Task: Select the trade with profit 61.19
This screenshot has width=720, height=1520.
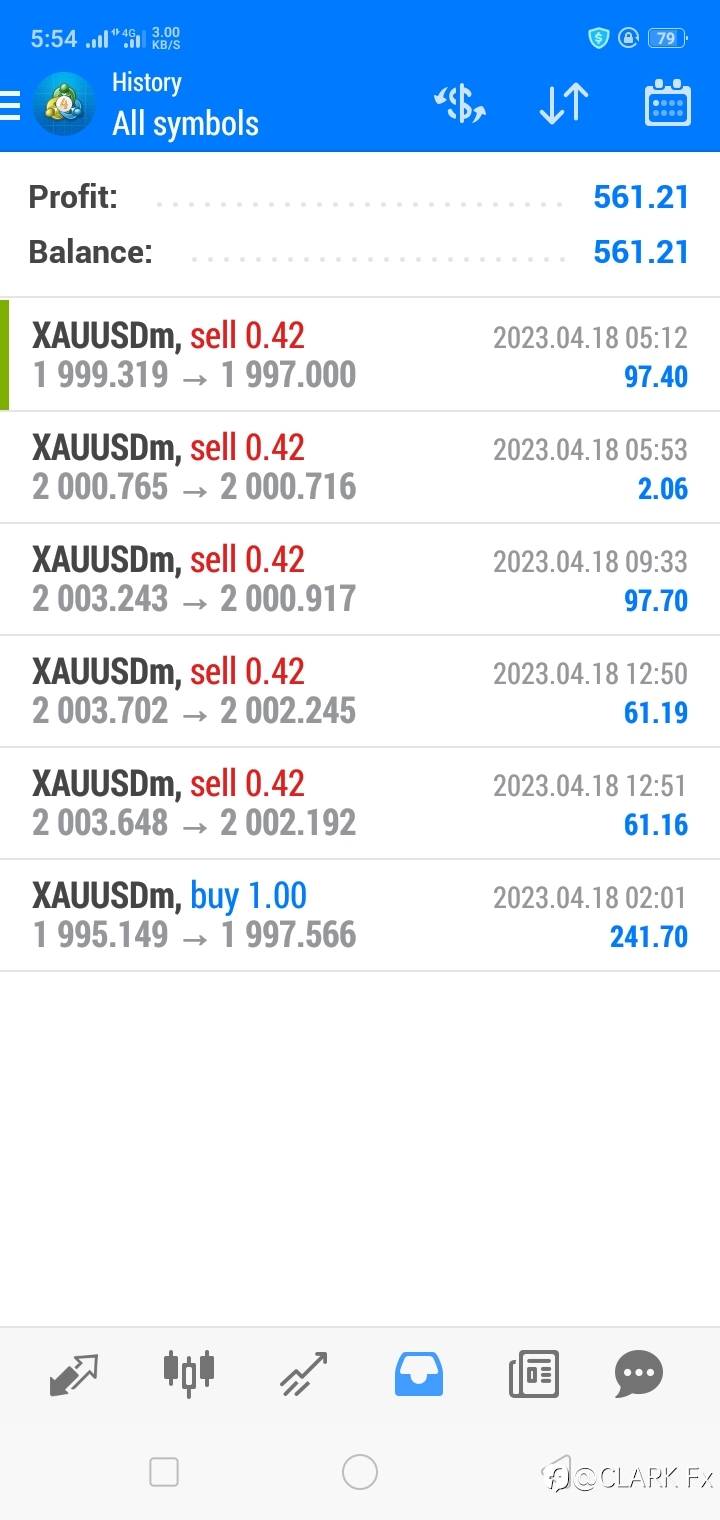Action: point(360,691)
